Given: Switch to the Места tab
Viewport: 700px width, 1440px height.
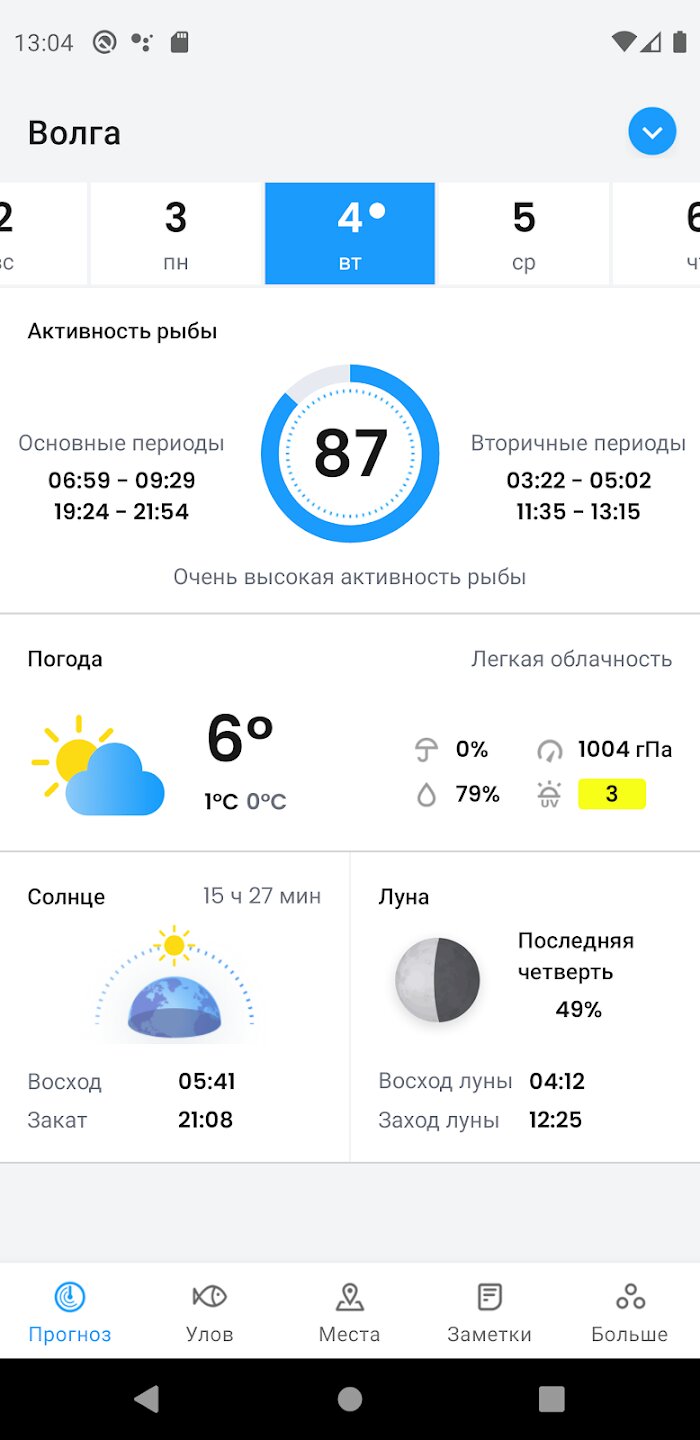Looking at the screenshot, I should coord(350,1312).
